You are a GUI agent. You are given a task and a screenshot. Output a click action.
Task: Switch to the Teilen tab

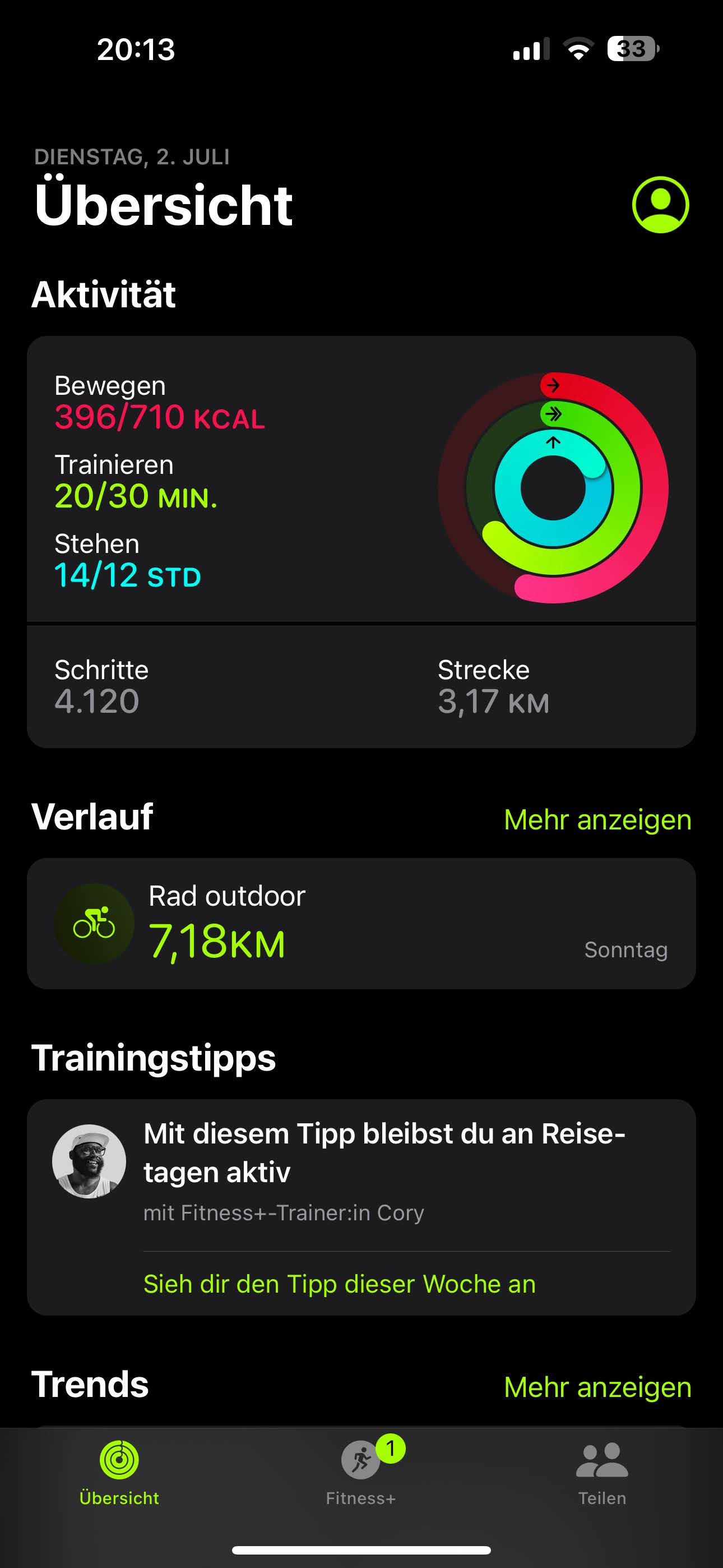point(601,1471)
